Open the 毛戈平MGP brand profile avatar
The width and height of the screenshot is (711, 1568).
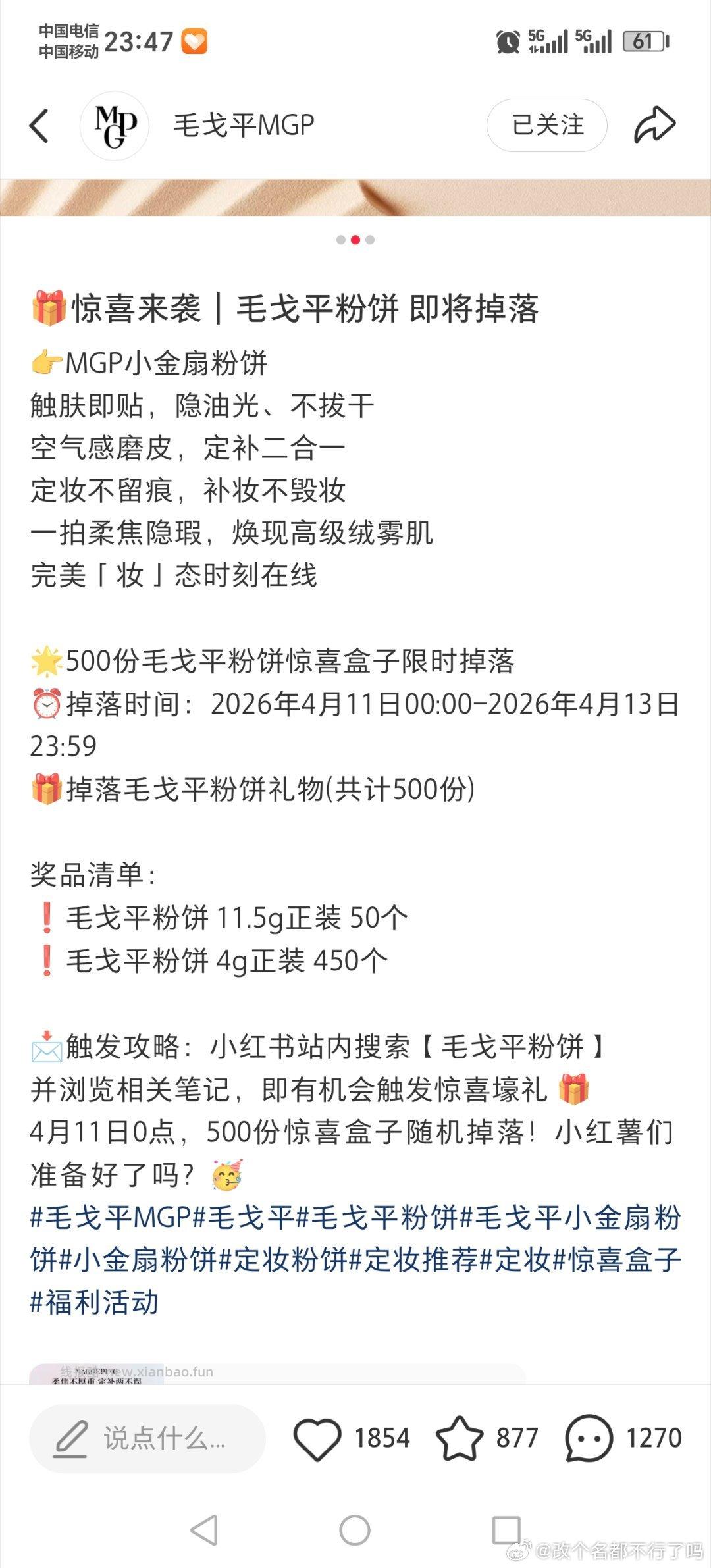pyautogui.click(x=114, y=126)
